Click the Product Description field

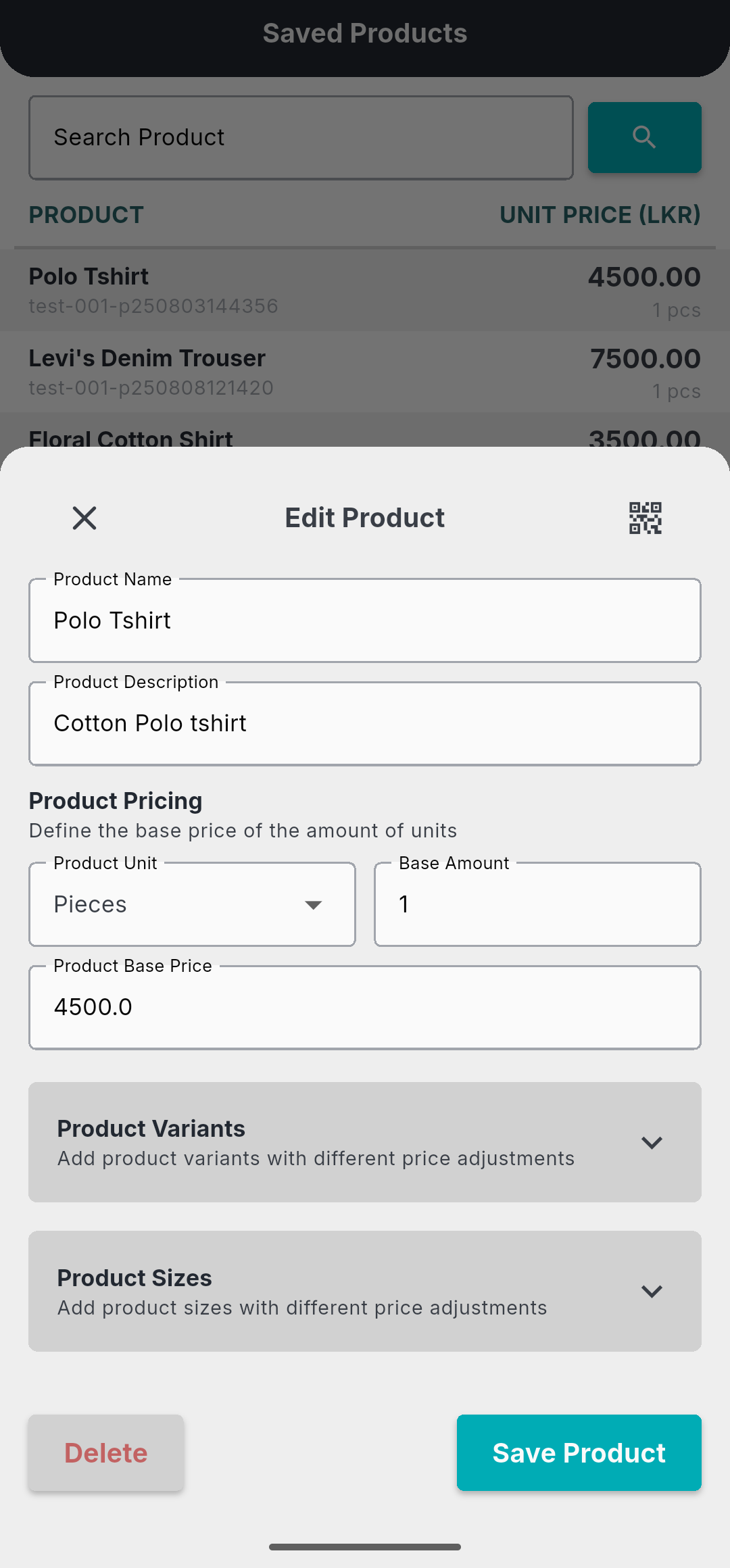point(365,722)
